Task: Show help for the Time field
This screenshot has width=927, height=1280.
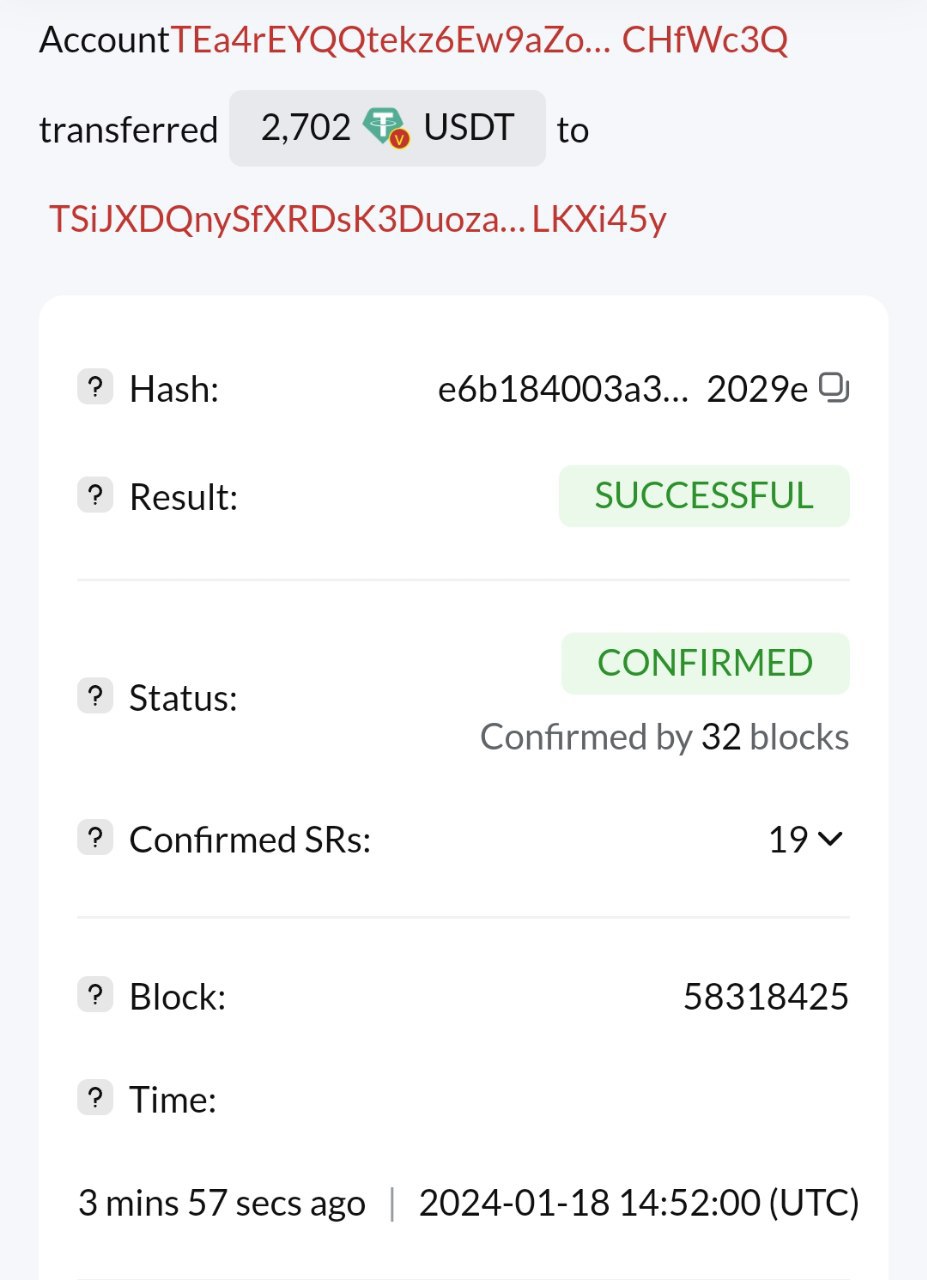Action: (x=95, y=1100)
